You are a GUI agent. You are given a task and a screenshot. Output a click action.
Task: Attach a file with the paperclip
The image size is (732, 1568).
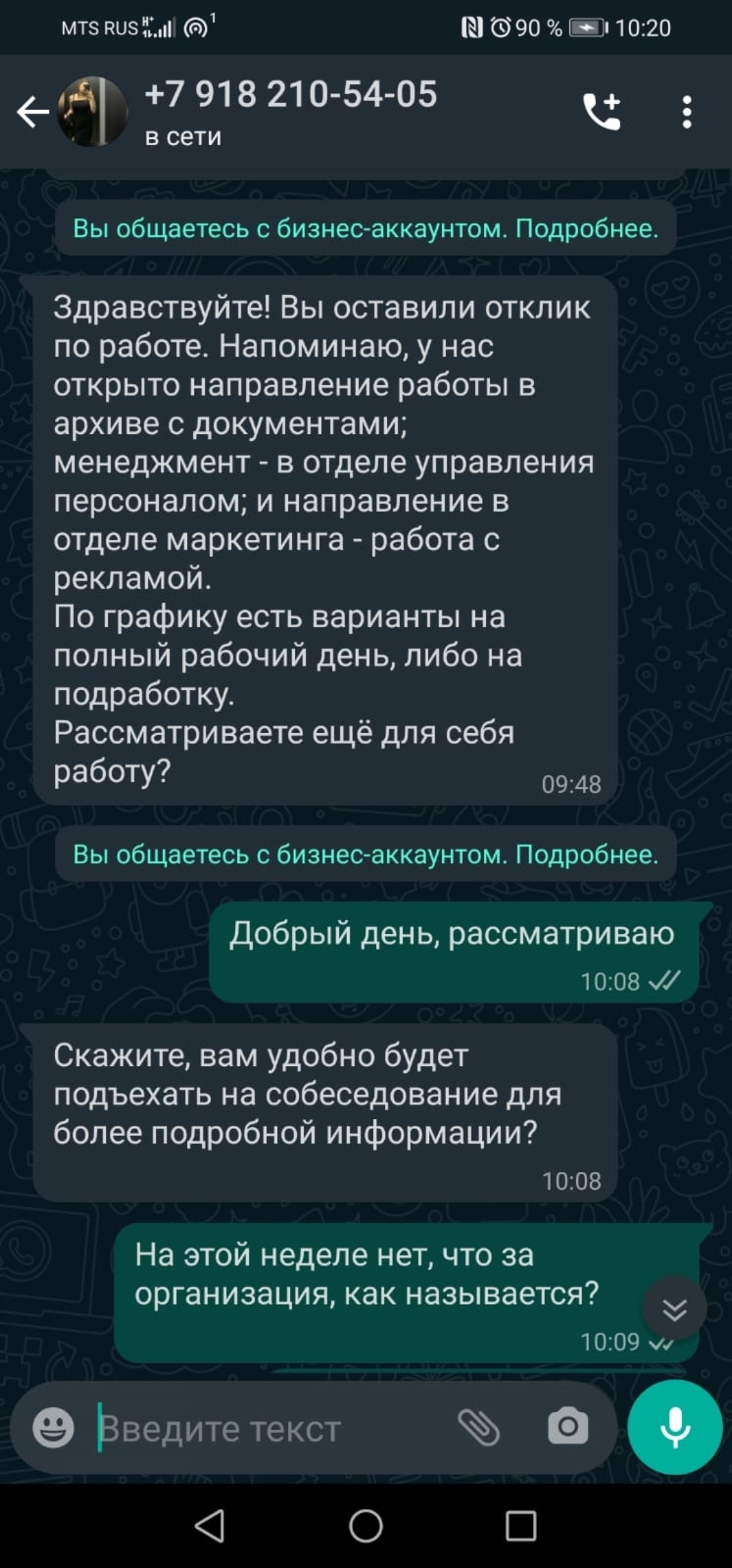(479, 1427)
